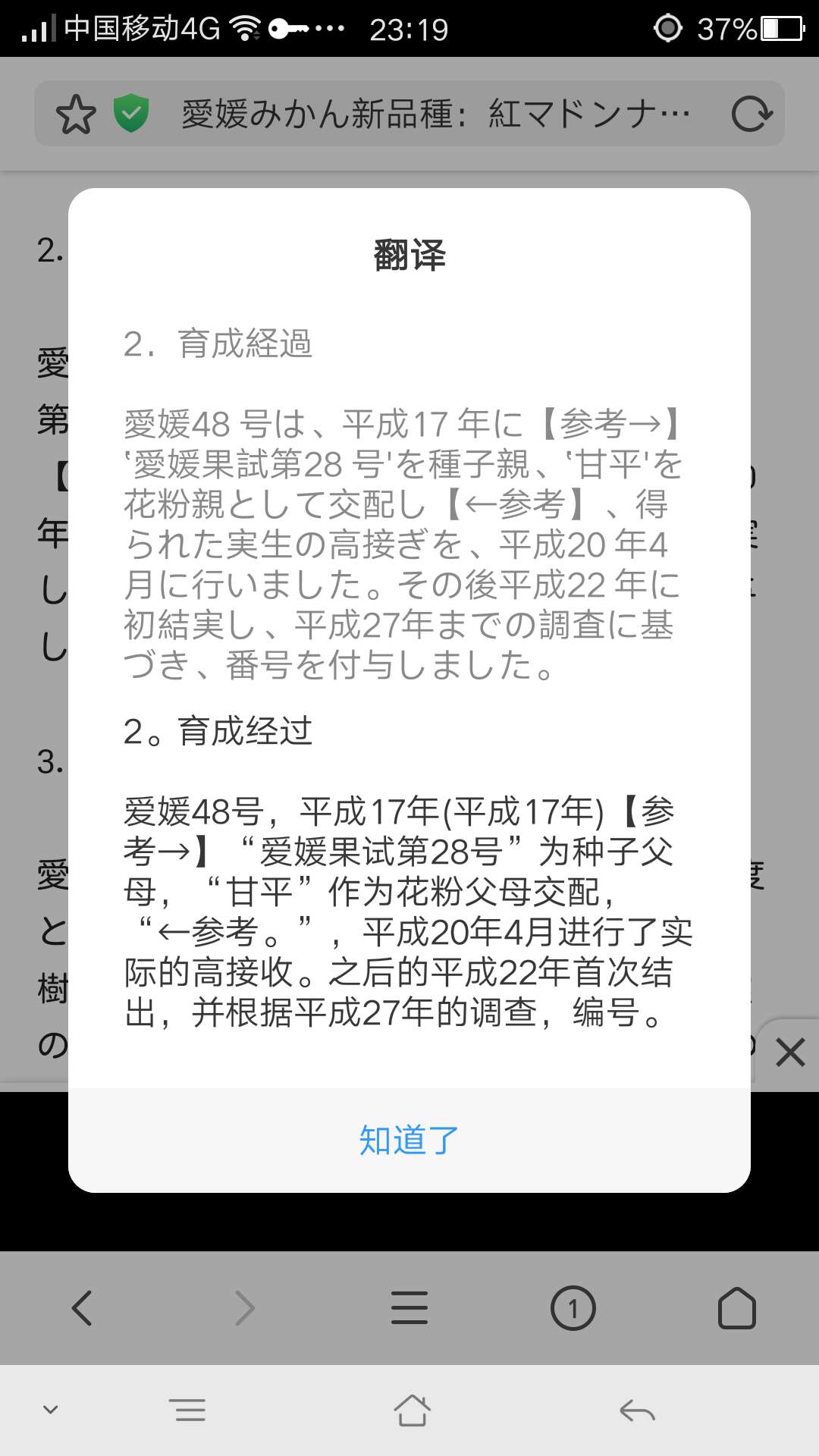Go forward in the browser
Image resolution: width=819 pixels, height=1456 pixels.
[x=245, y=1308]
